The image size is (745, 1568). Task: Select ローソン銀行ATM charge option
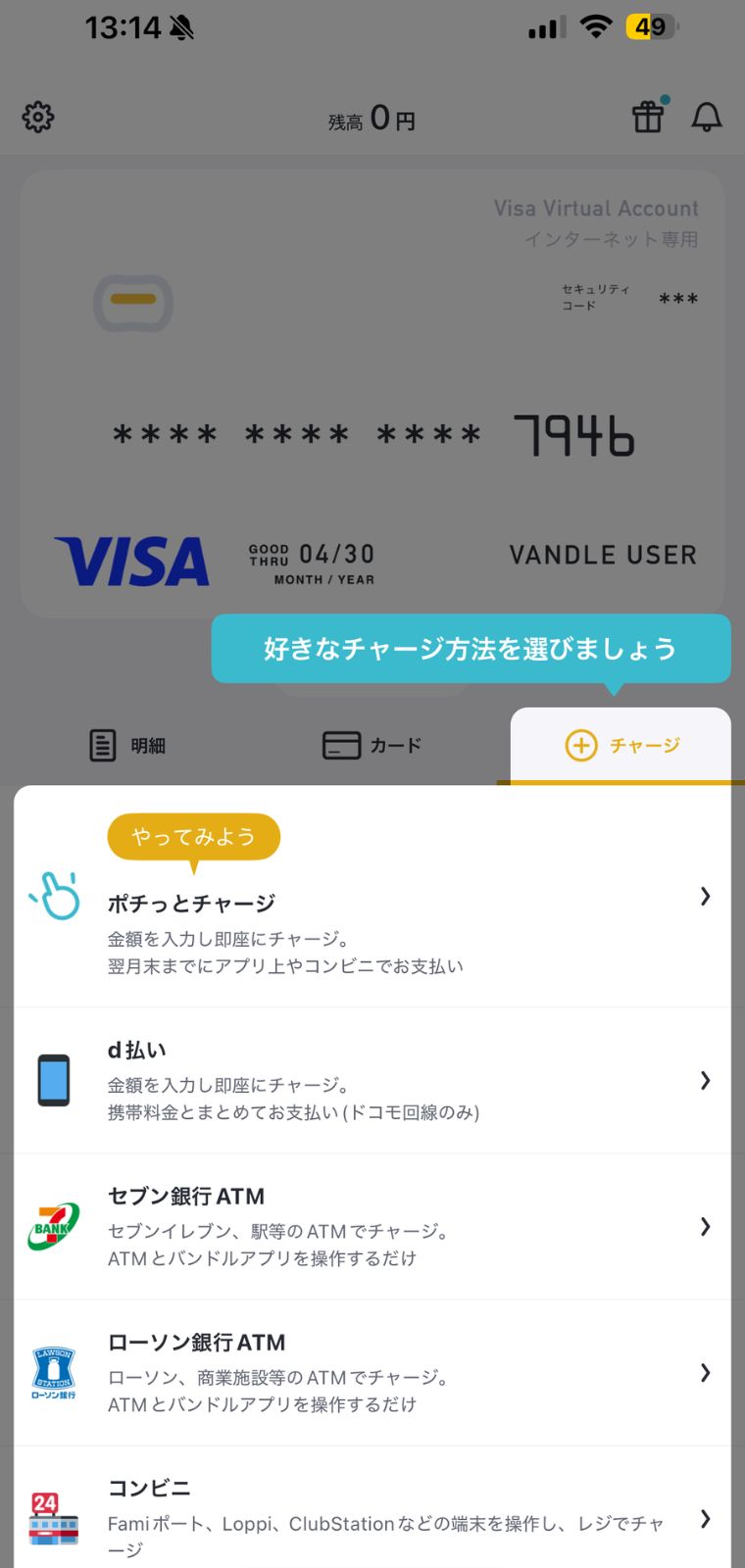coord(372,1373)
